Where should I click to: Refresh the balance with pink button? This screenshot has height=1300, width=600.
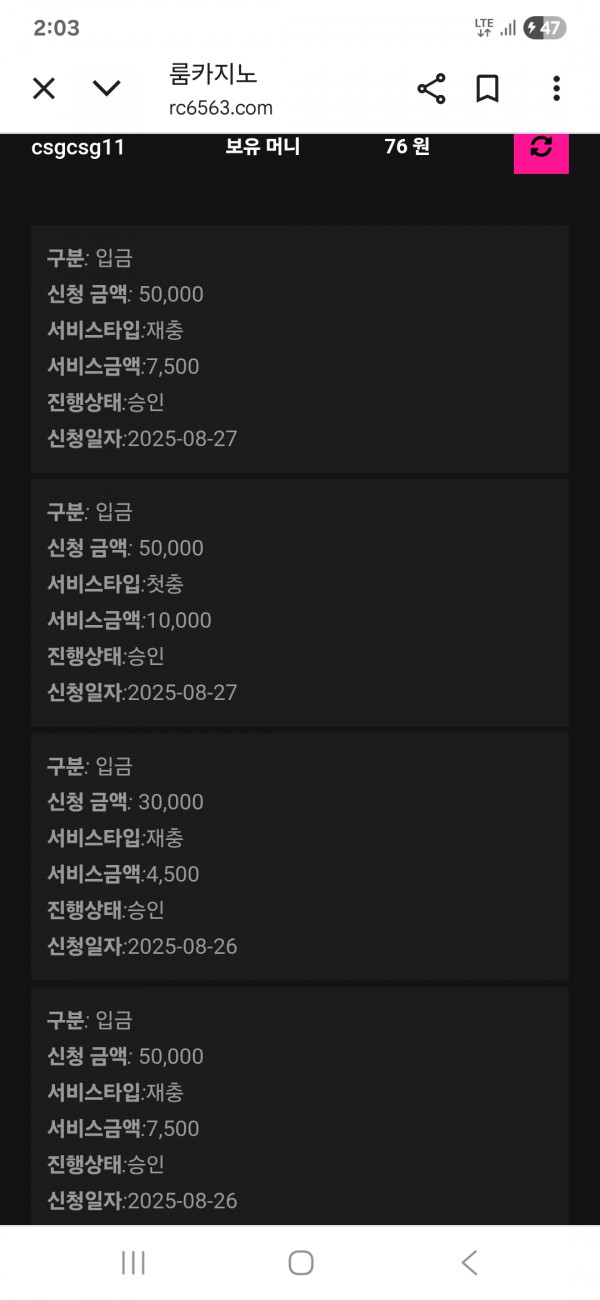(541, 148)
